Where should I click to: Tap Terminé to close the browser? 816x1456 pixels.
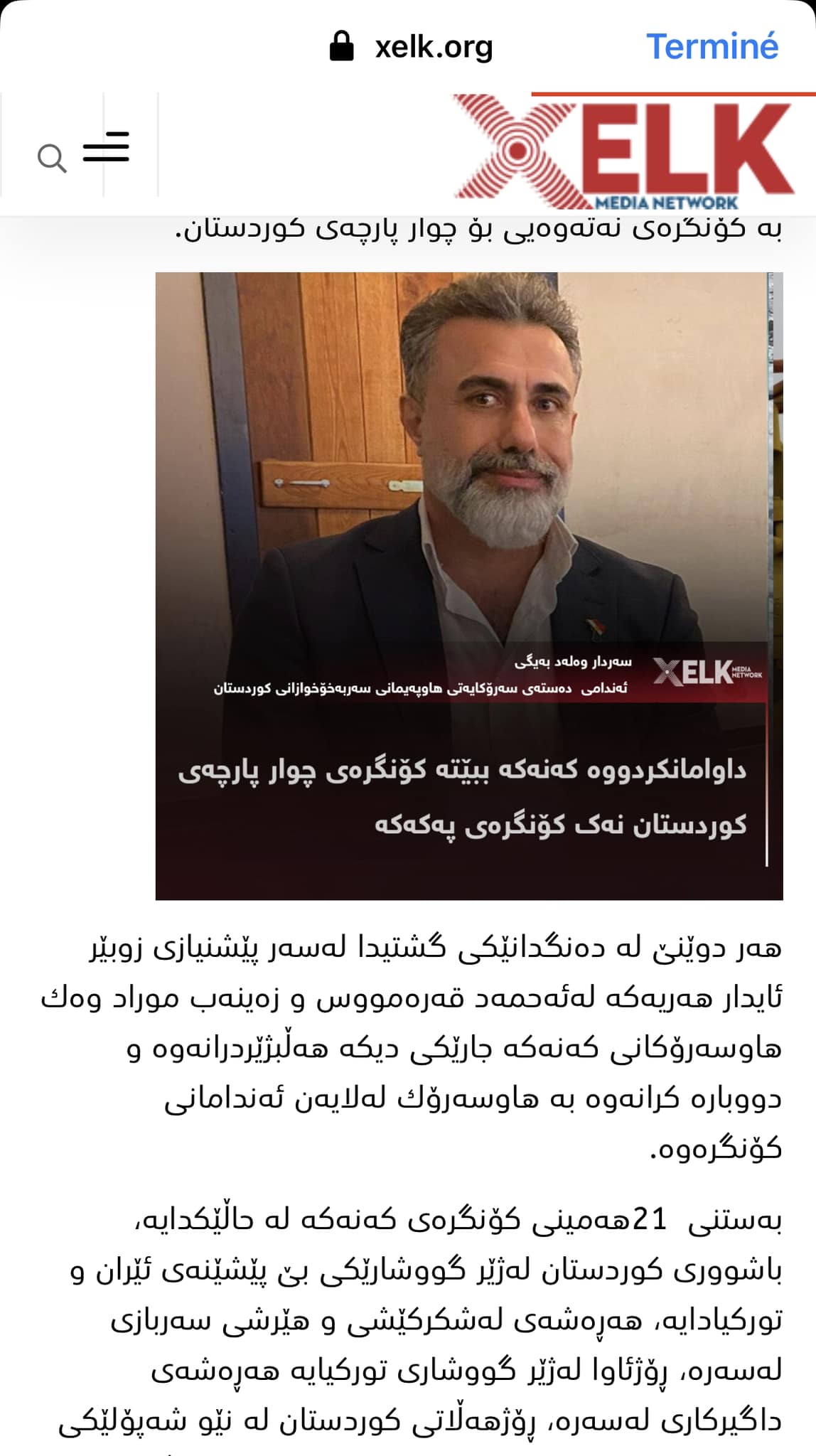(712, 47)
